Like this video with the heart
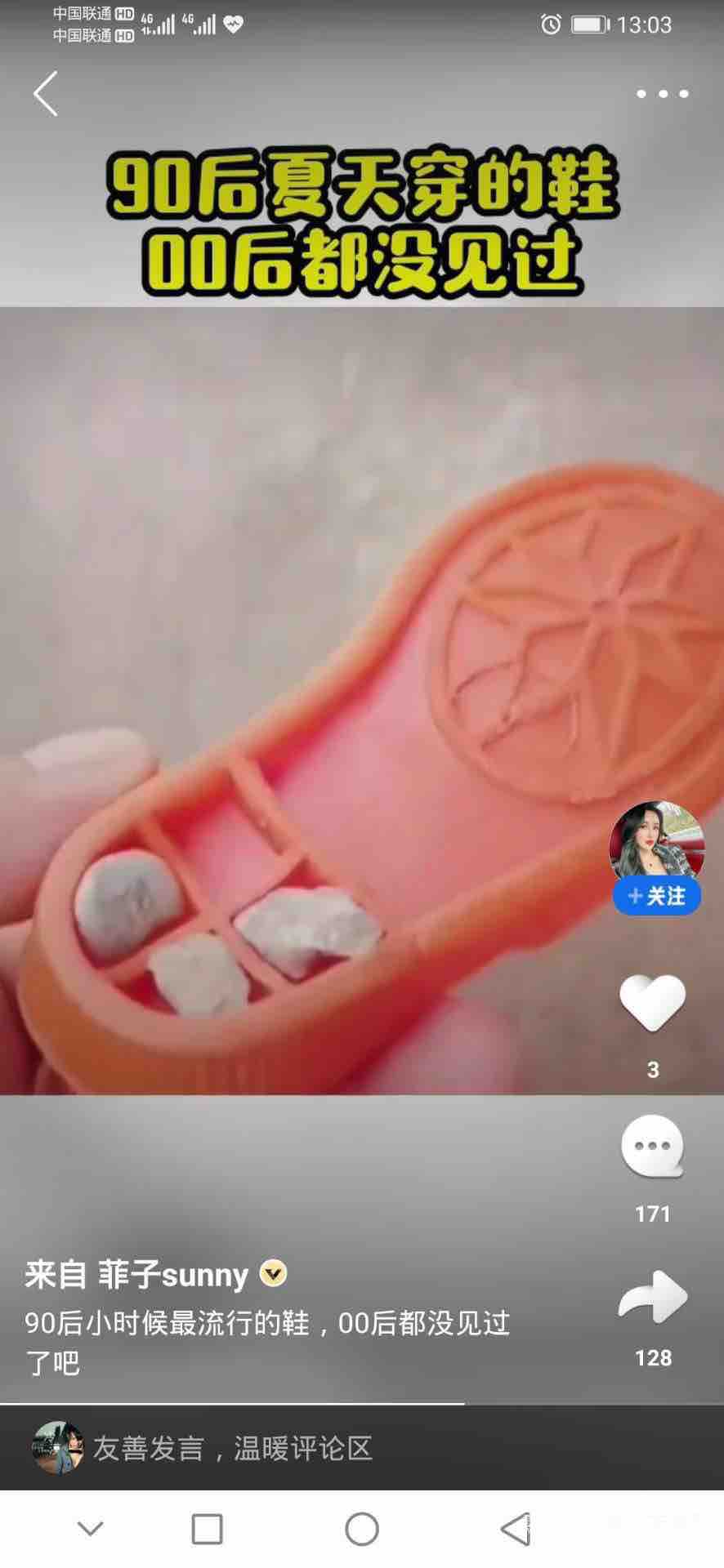The width and height of the screenshot is (724, 1568). pos(652,1002)
